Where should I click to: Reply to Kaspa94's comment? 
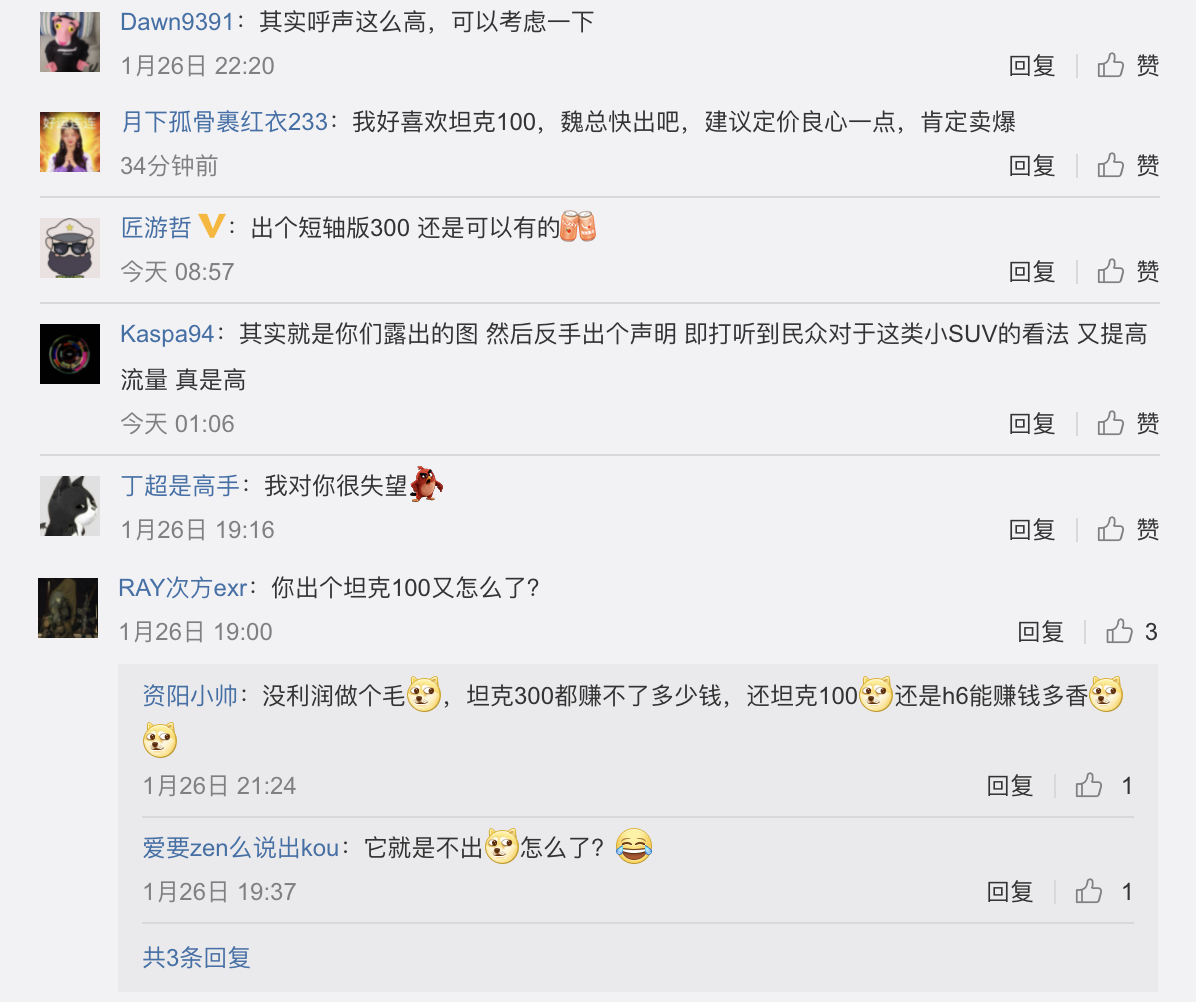click(1032, 424)
